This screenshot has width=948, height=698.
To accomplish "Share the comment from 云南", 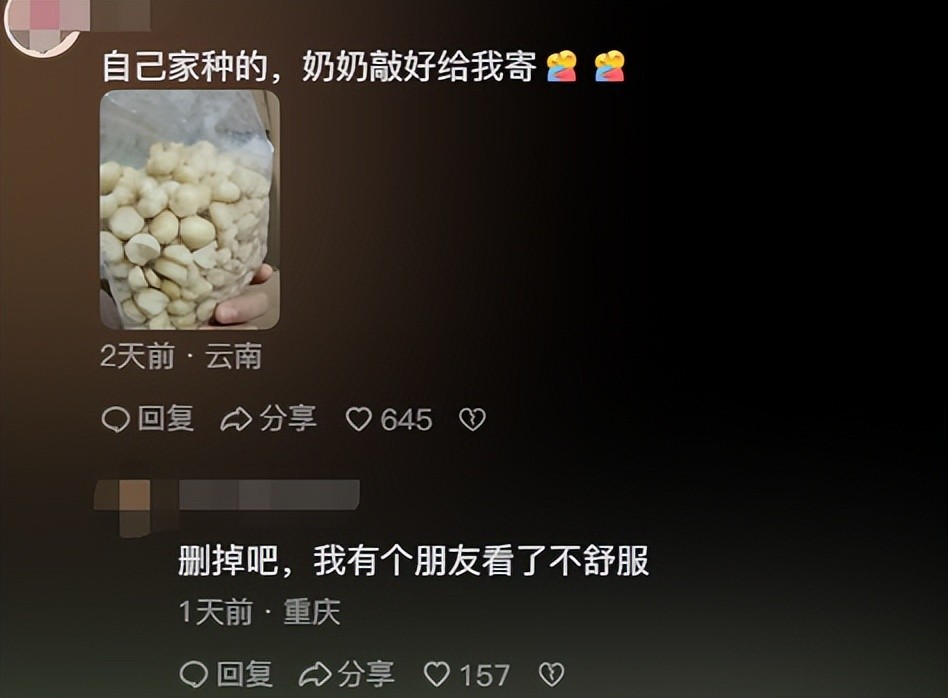I will coord(269,419).
